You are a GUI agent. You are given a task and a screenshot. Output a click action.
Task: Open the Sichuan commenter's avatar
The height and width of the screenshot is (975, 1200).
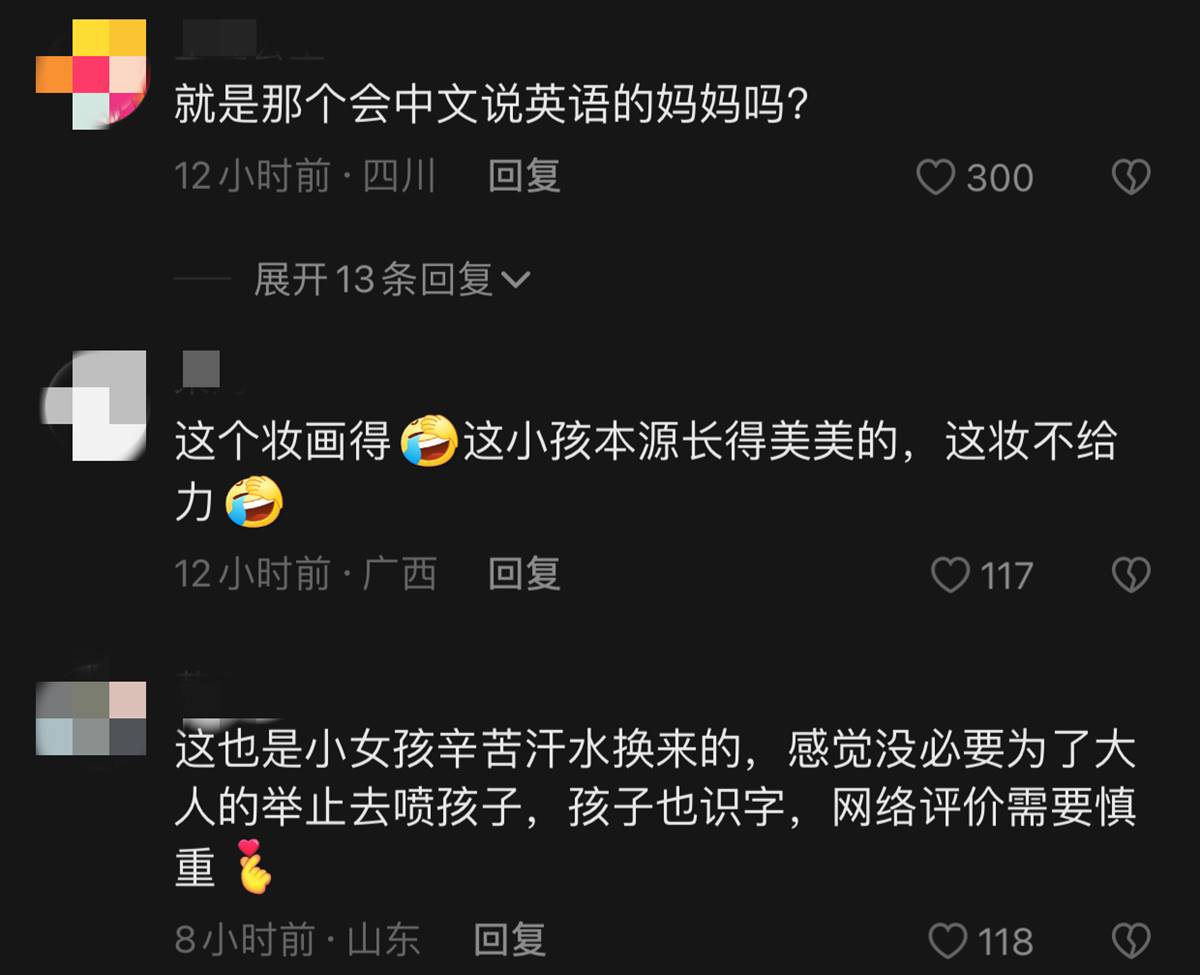(92, 75)
